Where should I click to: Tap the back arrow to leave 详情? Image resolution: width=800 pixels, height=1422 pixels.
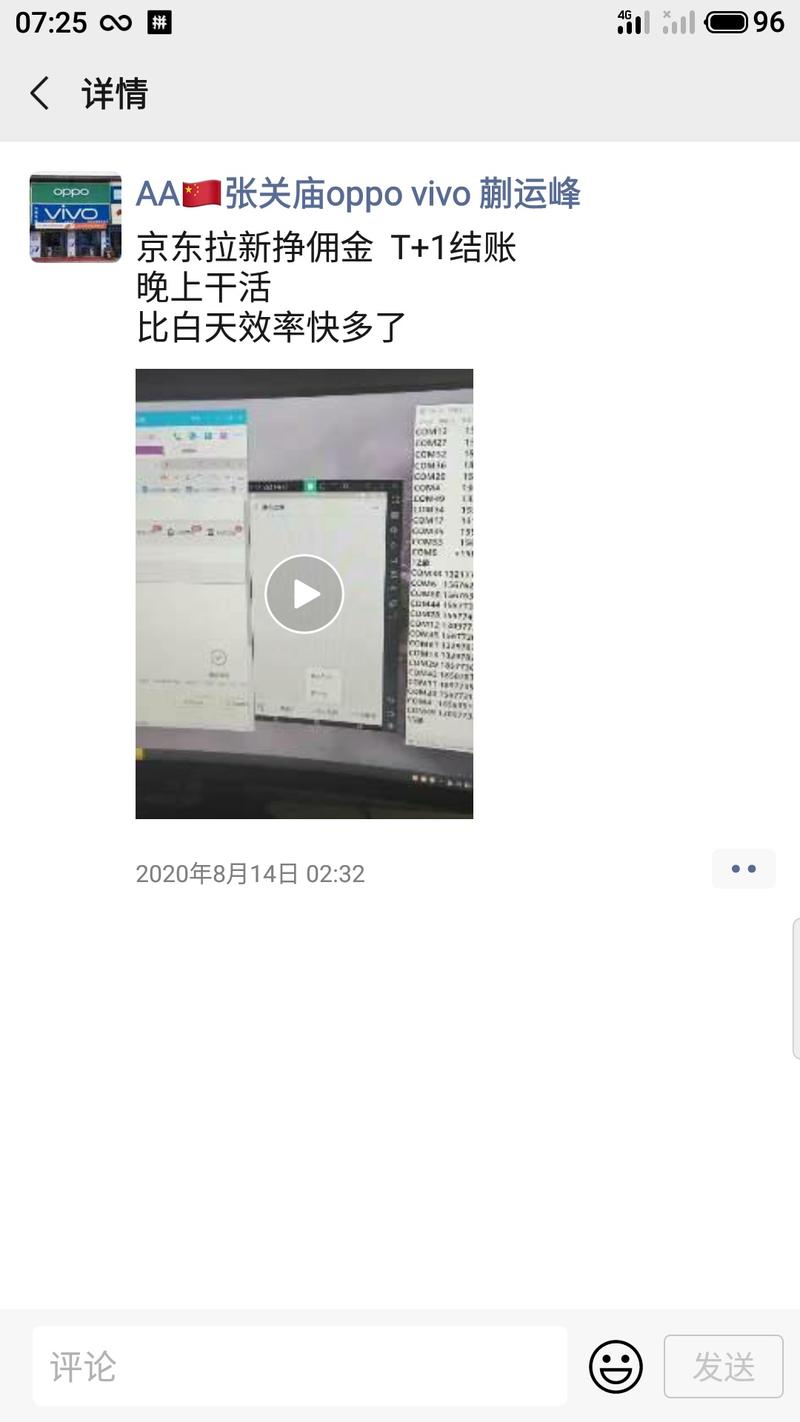39,92
